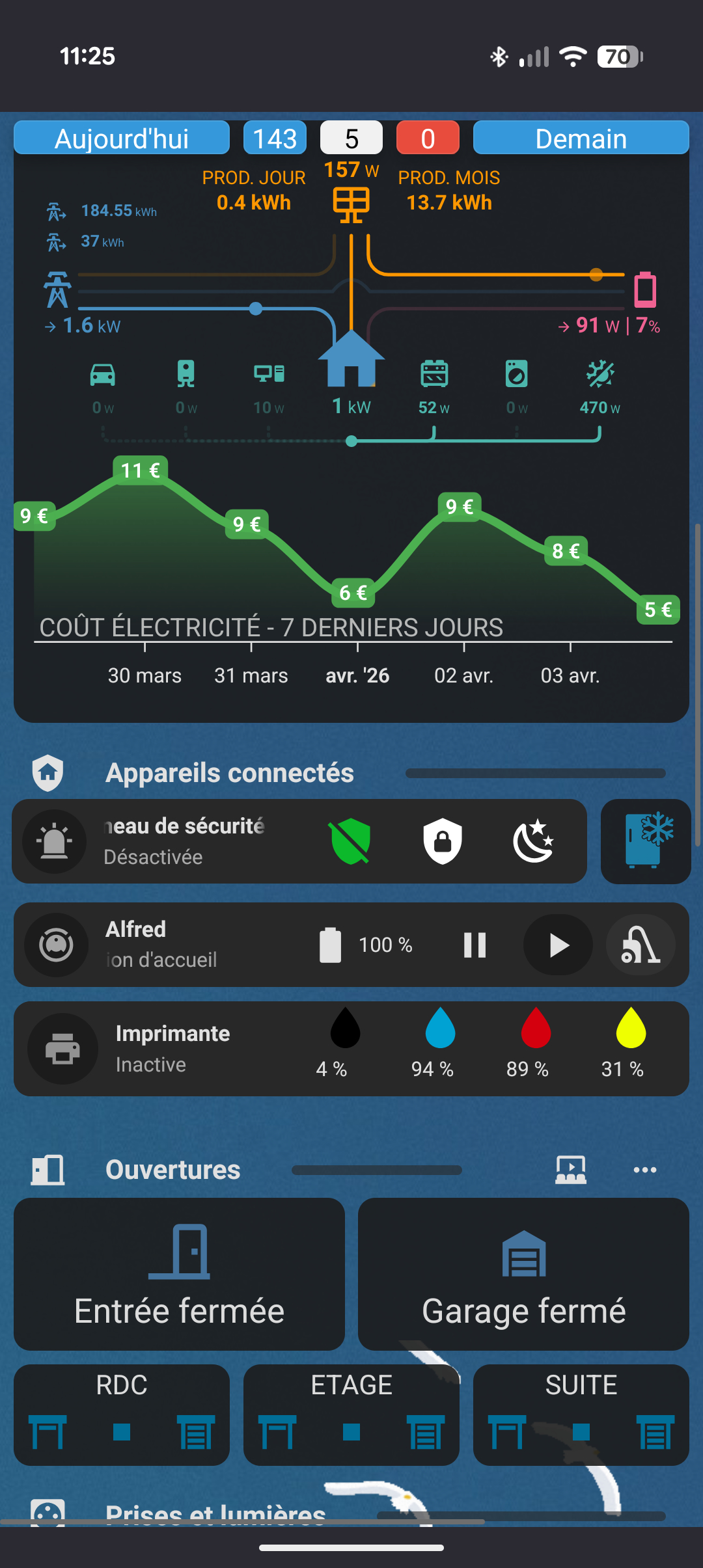This screenshot has height=1568, width=703.
Task: Stop the ETAGE shutters
Action: click(351, 1432)
